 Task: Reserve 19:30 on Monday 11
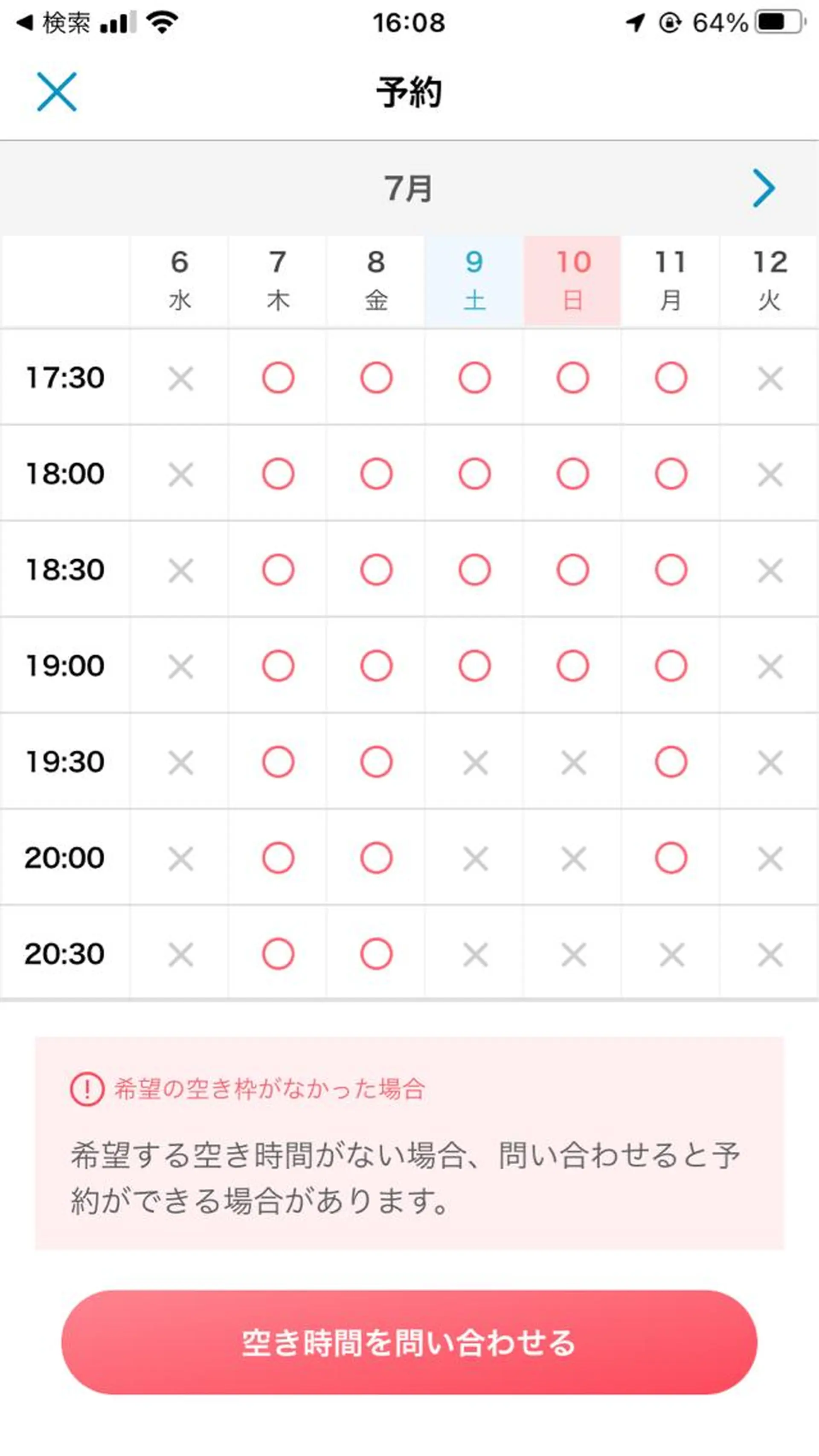[671, 761]
